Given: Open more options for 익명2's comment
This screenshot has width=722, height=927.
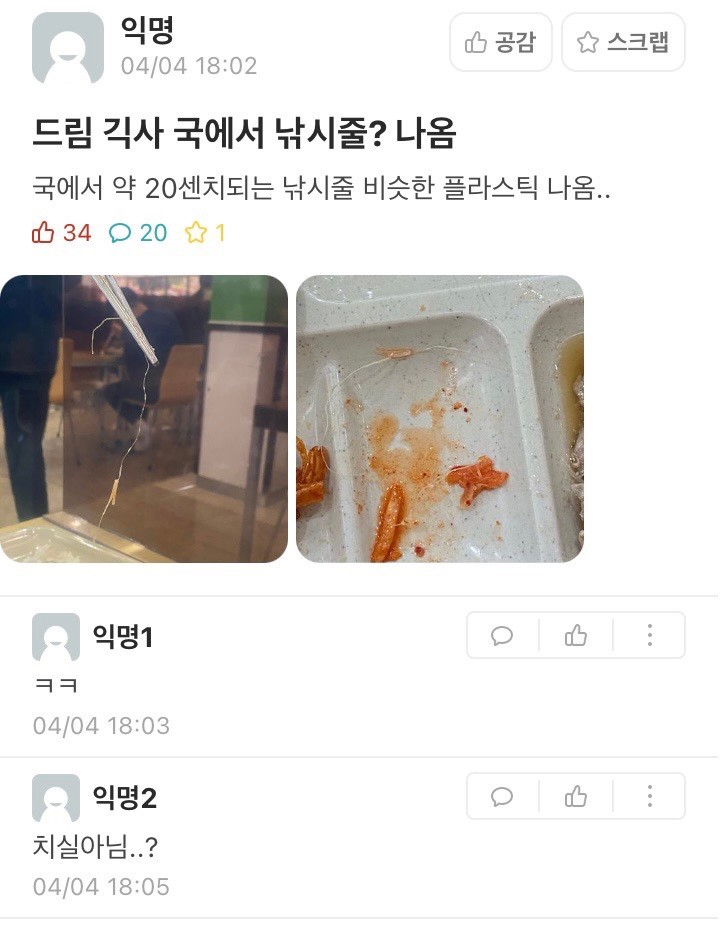Looking at the screenshot, I should point(650,796).
